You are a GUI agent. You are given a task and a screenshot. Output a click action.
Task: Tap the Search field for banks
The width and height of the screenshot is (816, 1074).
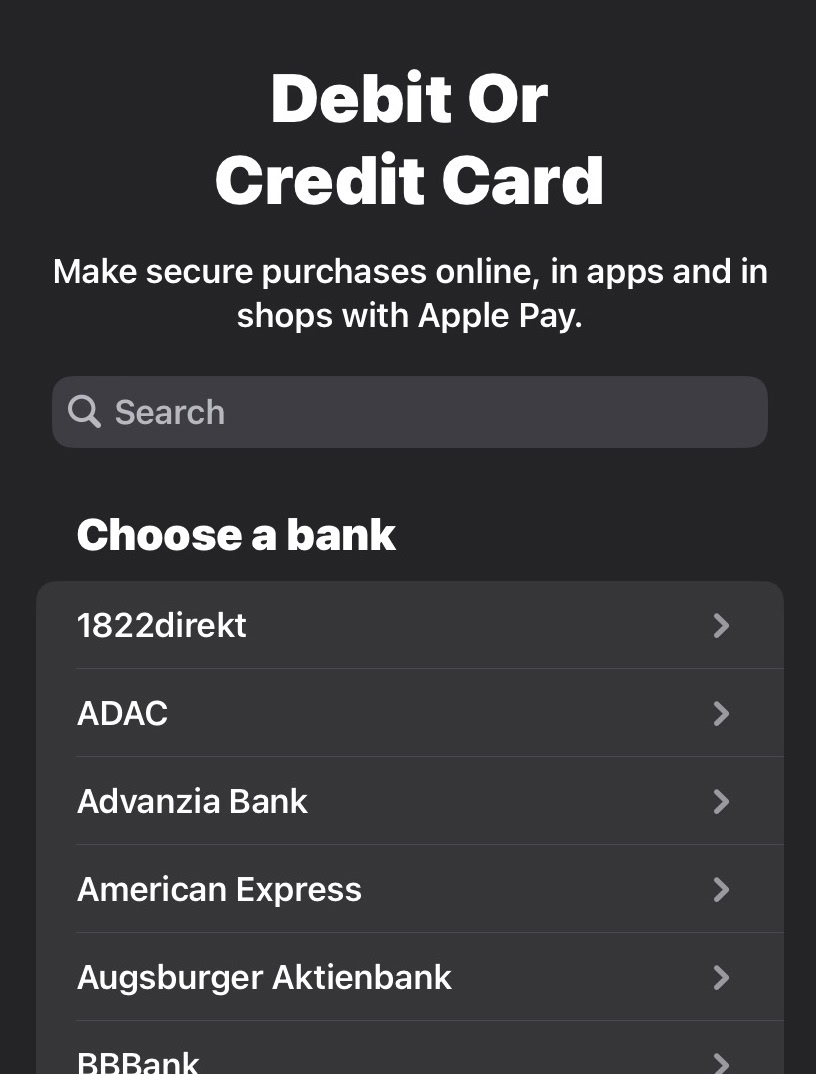(409, 412)
